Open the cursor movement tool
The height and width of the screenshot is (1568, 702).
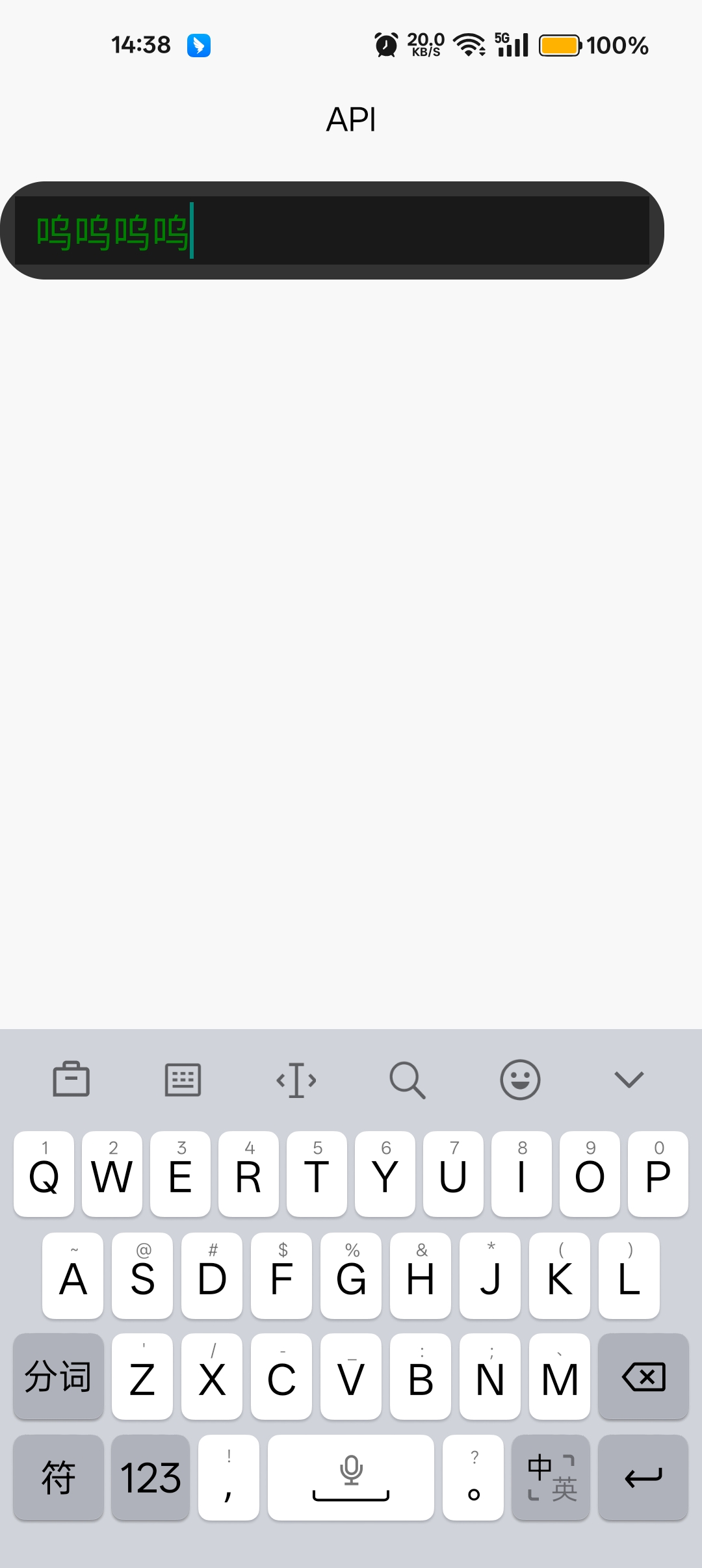click(296, 1080)
